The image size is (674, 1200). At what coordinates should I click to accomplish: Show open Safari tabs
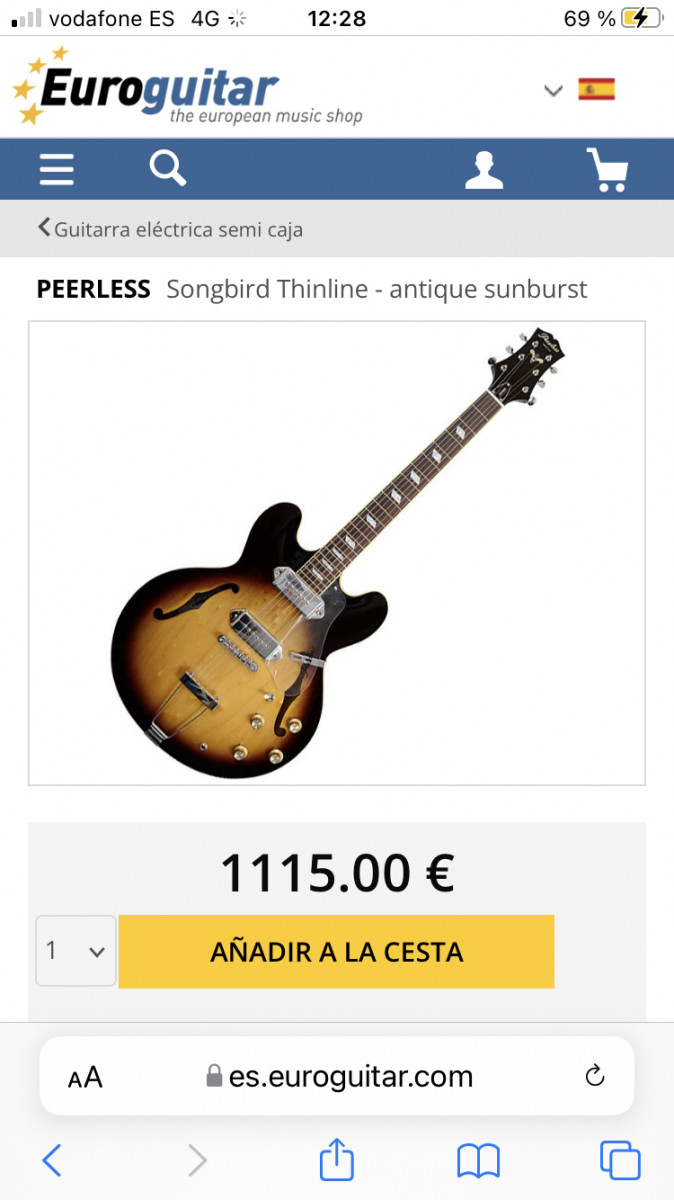pos(620,1160)
